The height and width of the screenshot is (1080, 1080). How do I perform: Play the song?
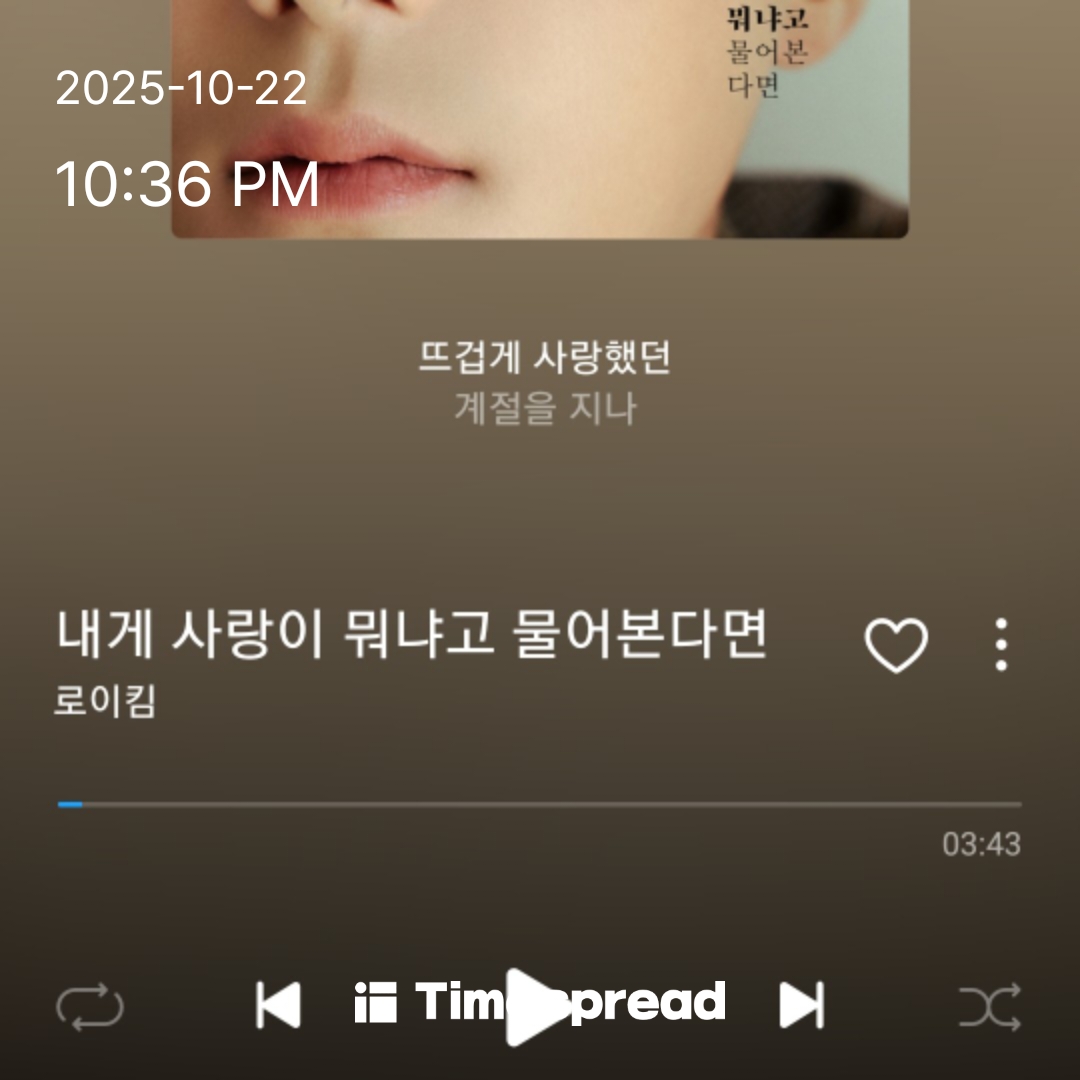[535, 1005]
